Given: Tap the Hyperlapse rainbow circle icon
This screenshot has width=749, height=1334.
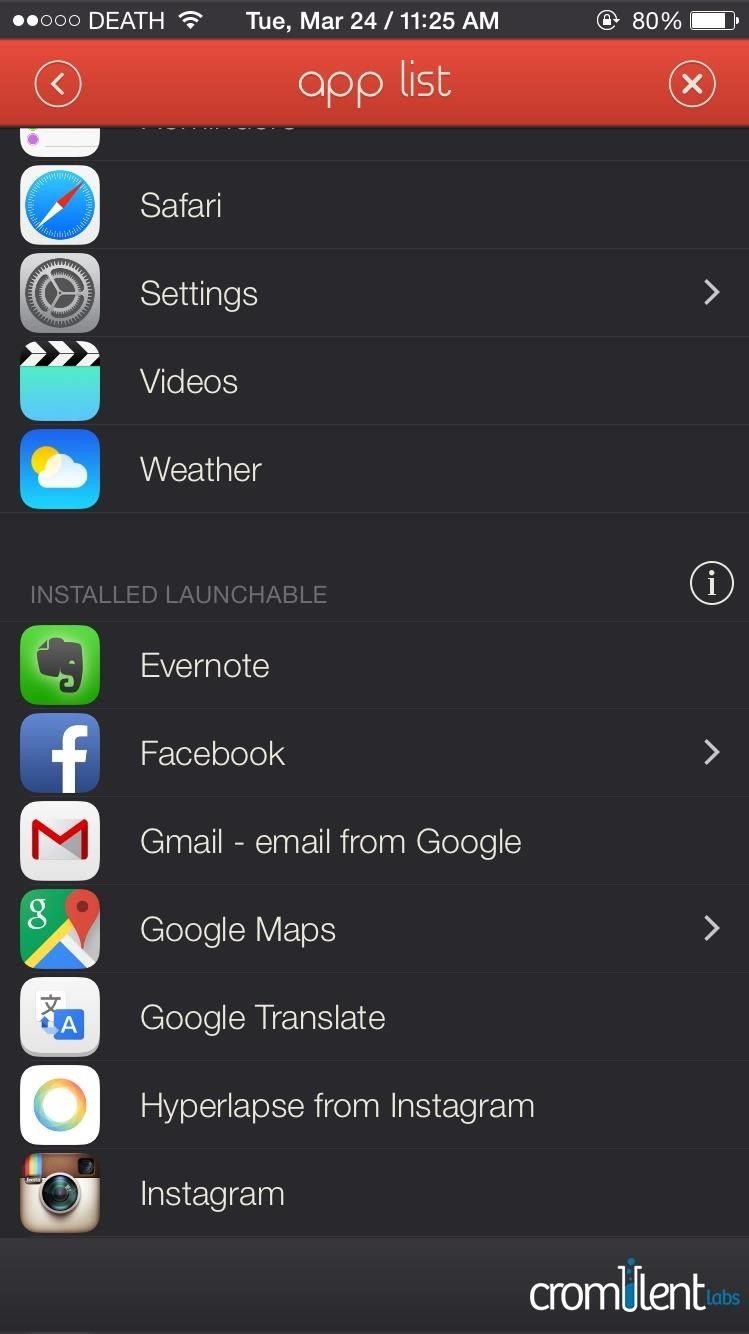Looking at the screenshot, I should 58,1105.
